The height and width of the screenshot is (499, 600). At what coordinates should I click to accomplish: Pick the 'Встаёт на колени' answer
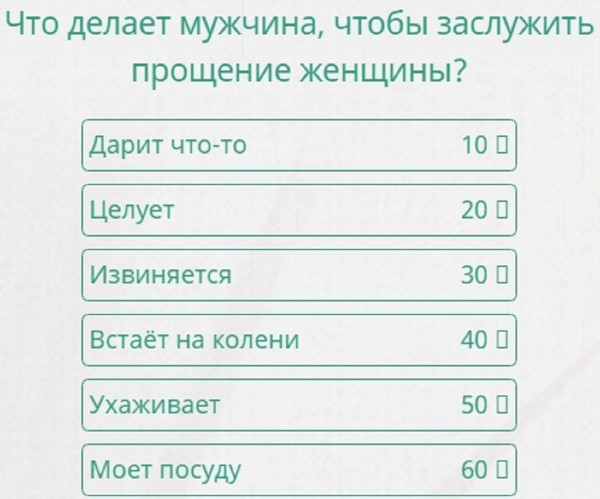298,340
